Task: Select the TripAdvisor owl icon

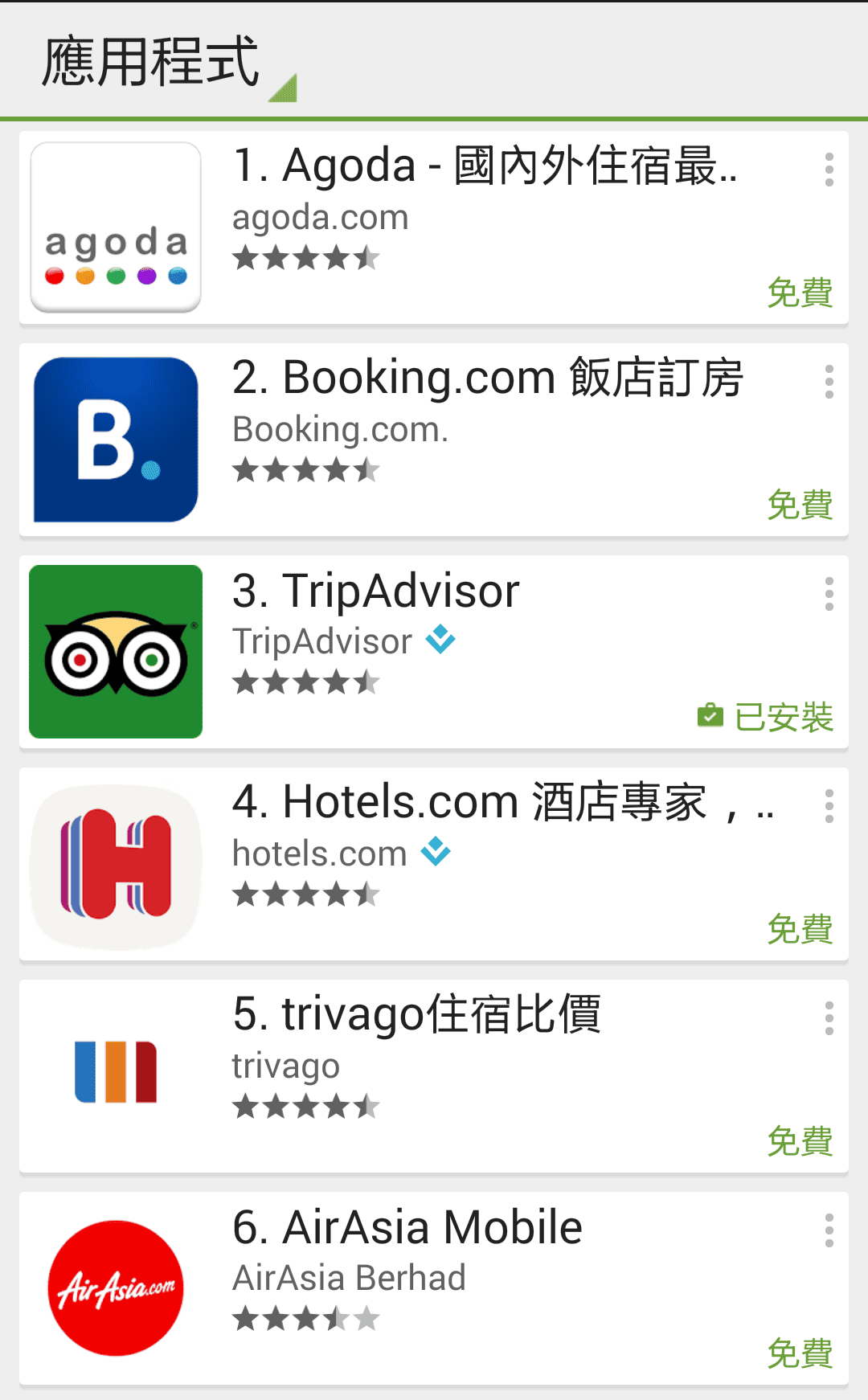Action: [x=115, y=652]
